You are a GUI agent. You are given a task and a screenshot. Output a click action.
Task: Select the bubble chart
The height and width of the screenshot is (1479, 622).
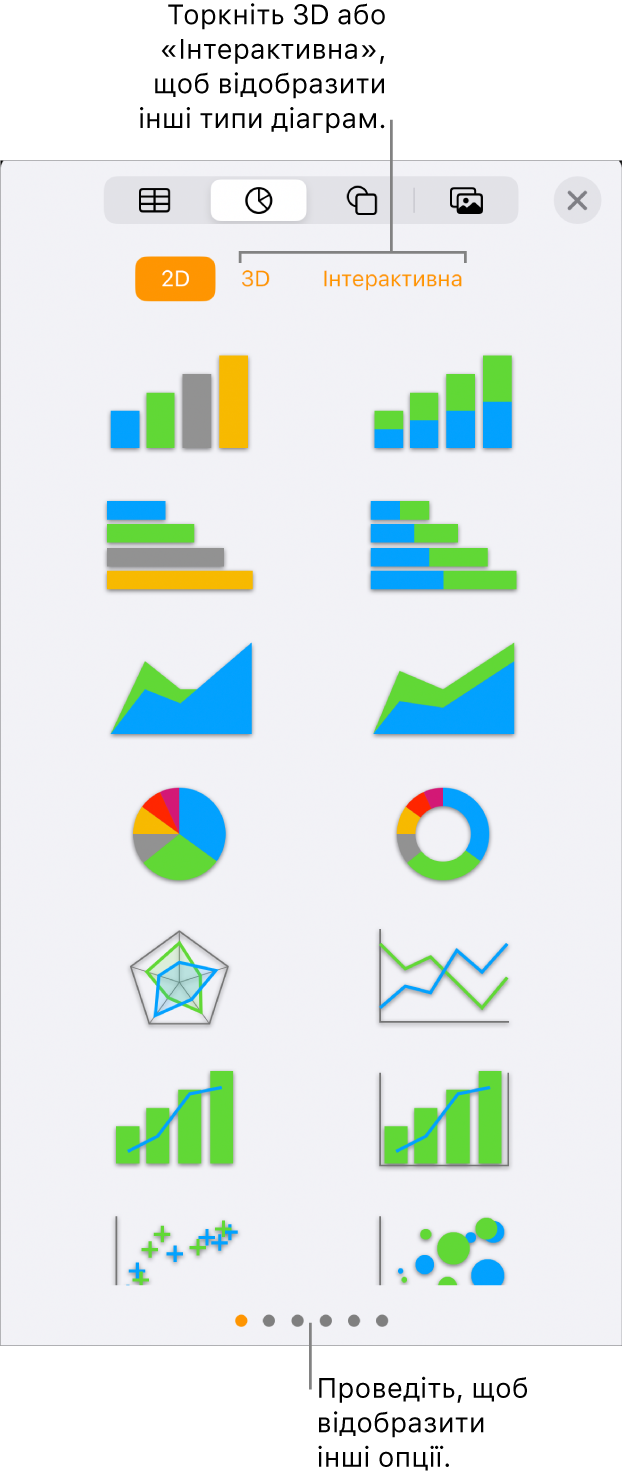pos(443,1250)
